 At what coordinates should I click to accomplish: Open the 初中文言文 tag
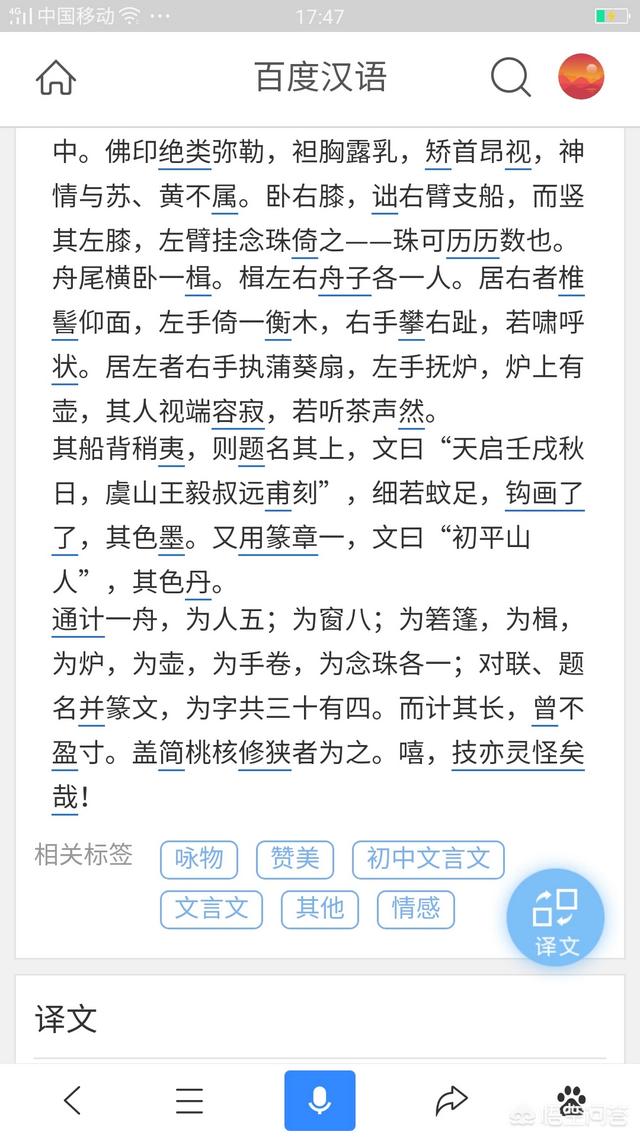428,859
